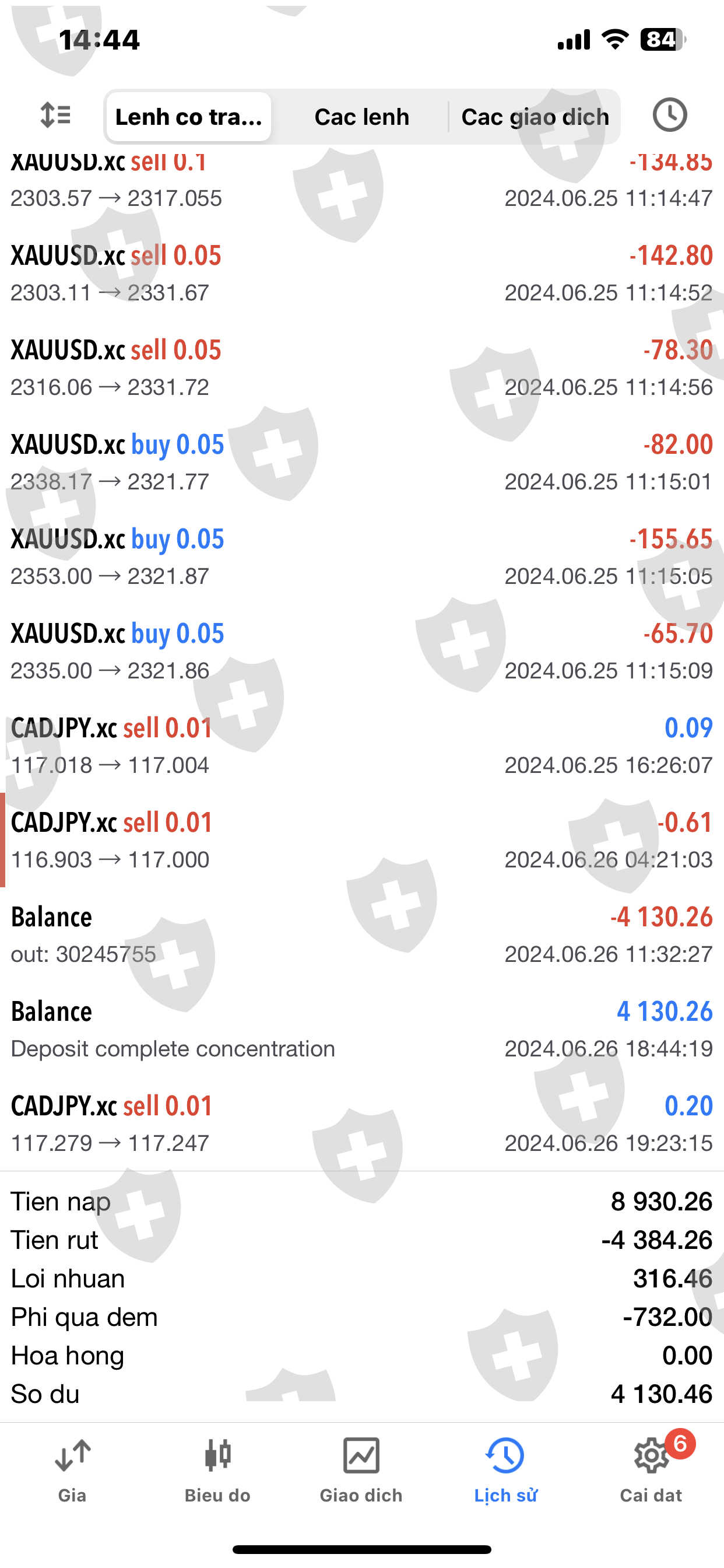Open the Deposit complete concentration balance entry
This screenshot has height=1568, width=724.
click(x=361, y=1030)
